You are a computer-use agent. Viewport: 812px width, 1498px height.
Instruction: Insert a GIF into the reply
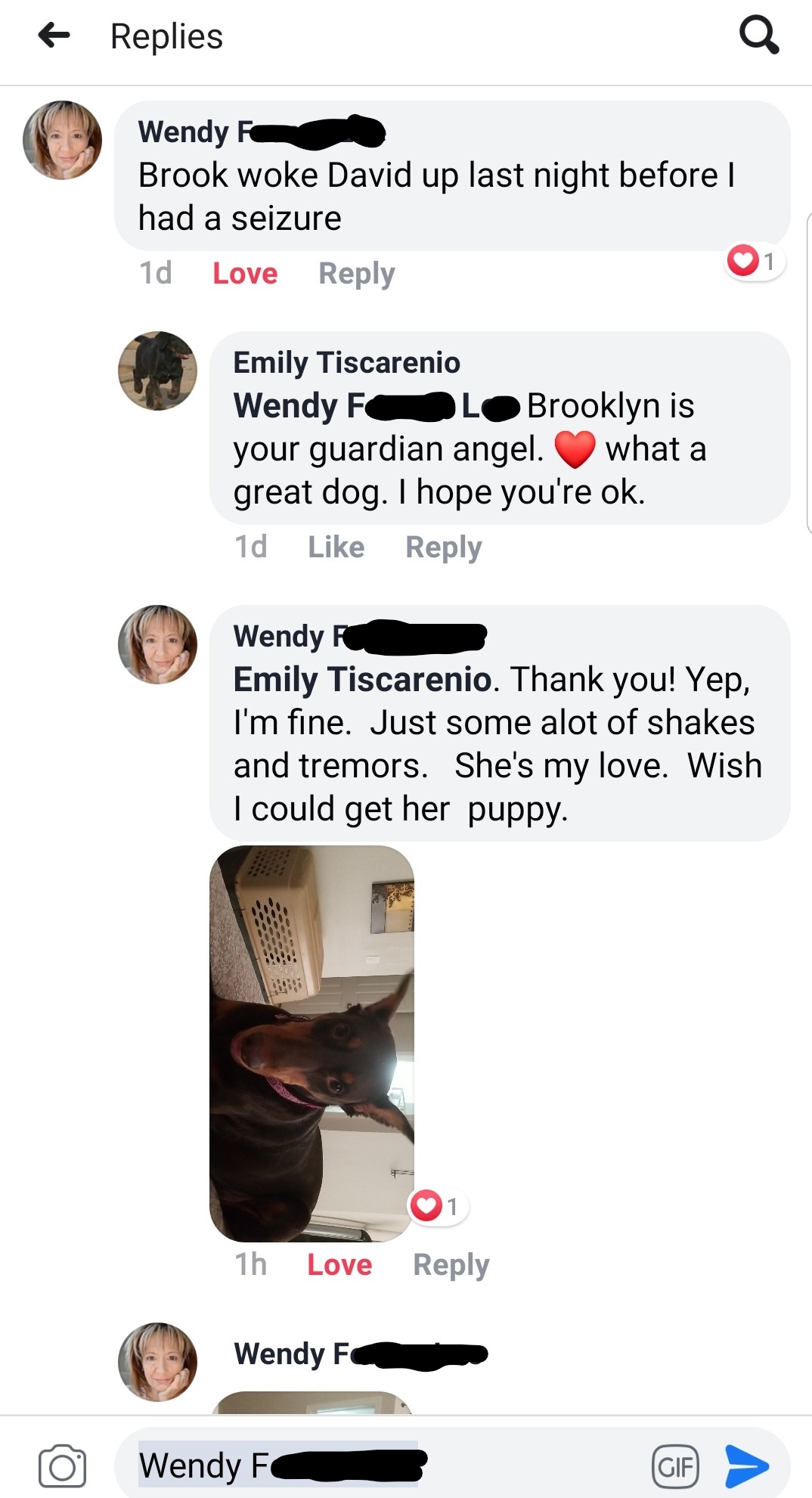click(675, 1466)
